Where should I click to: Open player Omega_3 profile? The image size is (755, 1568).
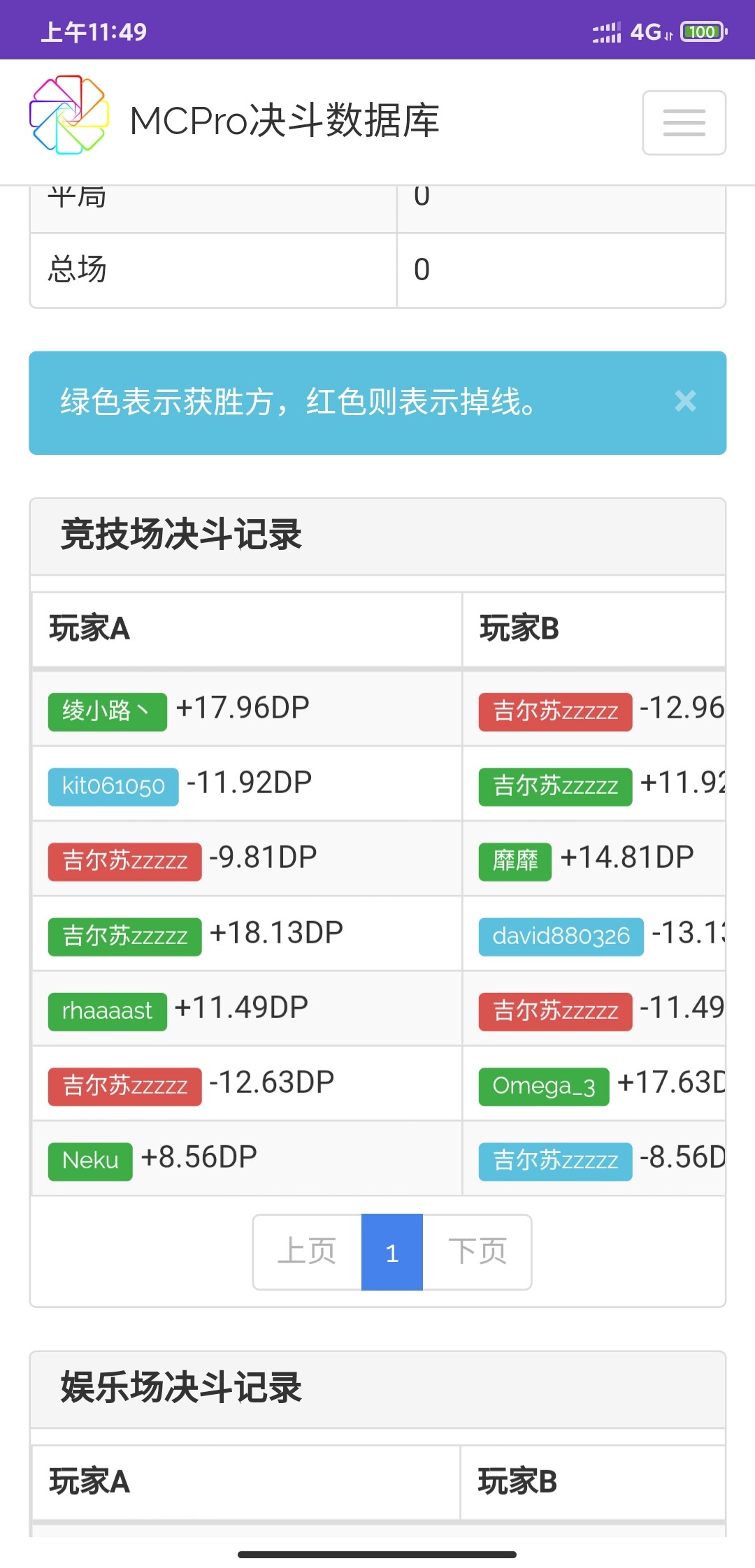click(544, 1086)
